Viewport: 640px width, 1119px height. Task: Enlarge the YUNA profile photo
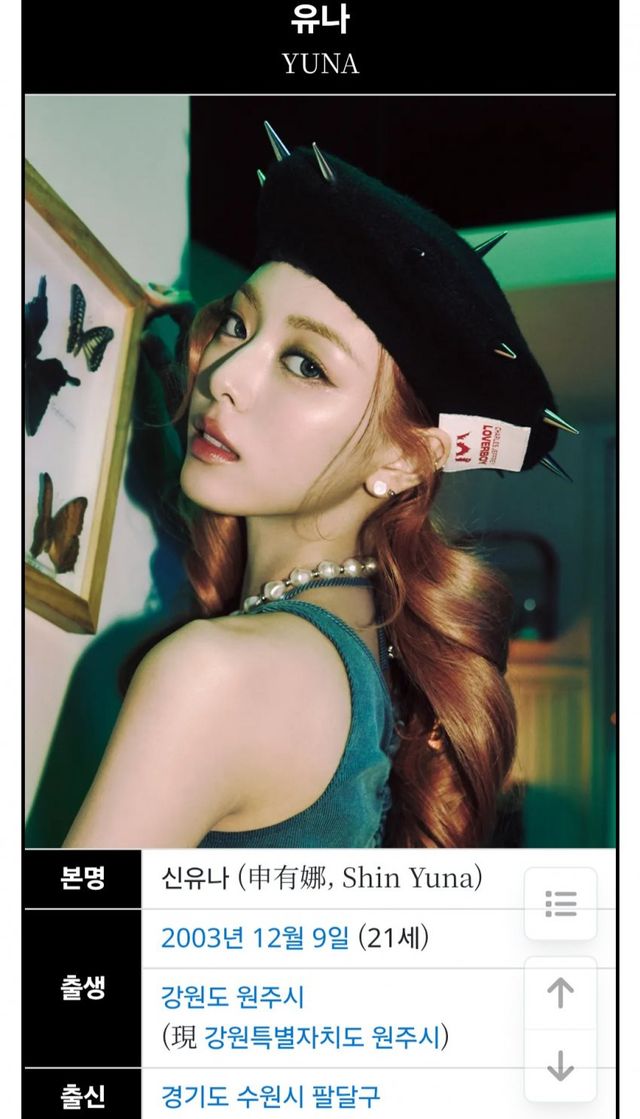point(320,470)
